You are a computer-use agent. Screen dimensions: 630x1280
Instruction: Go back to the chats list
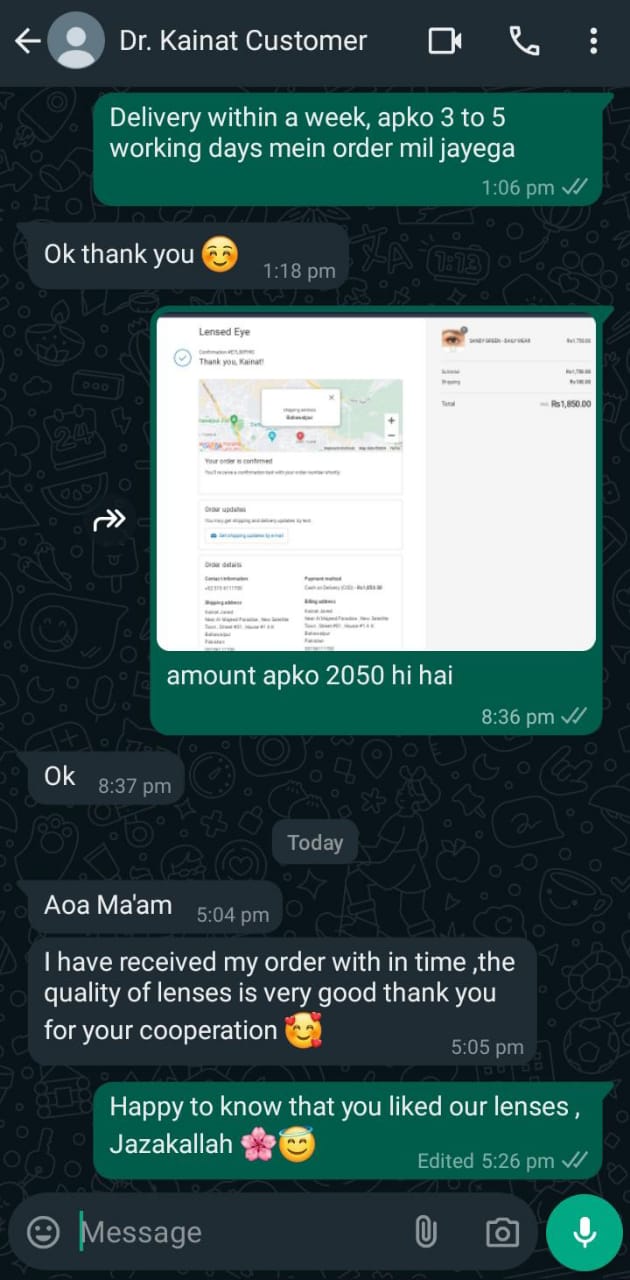pyautogui.click(x=27, y=41)
